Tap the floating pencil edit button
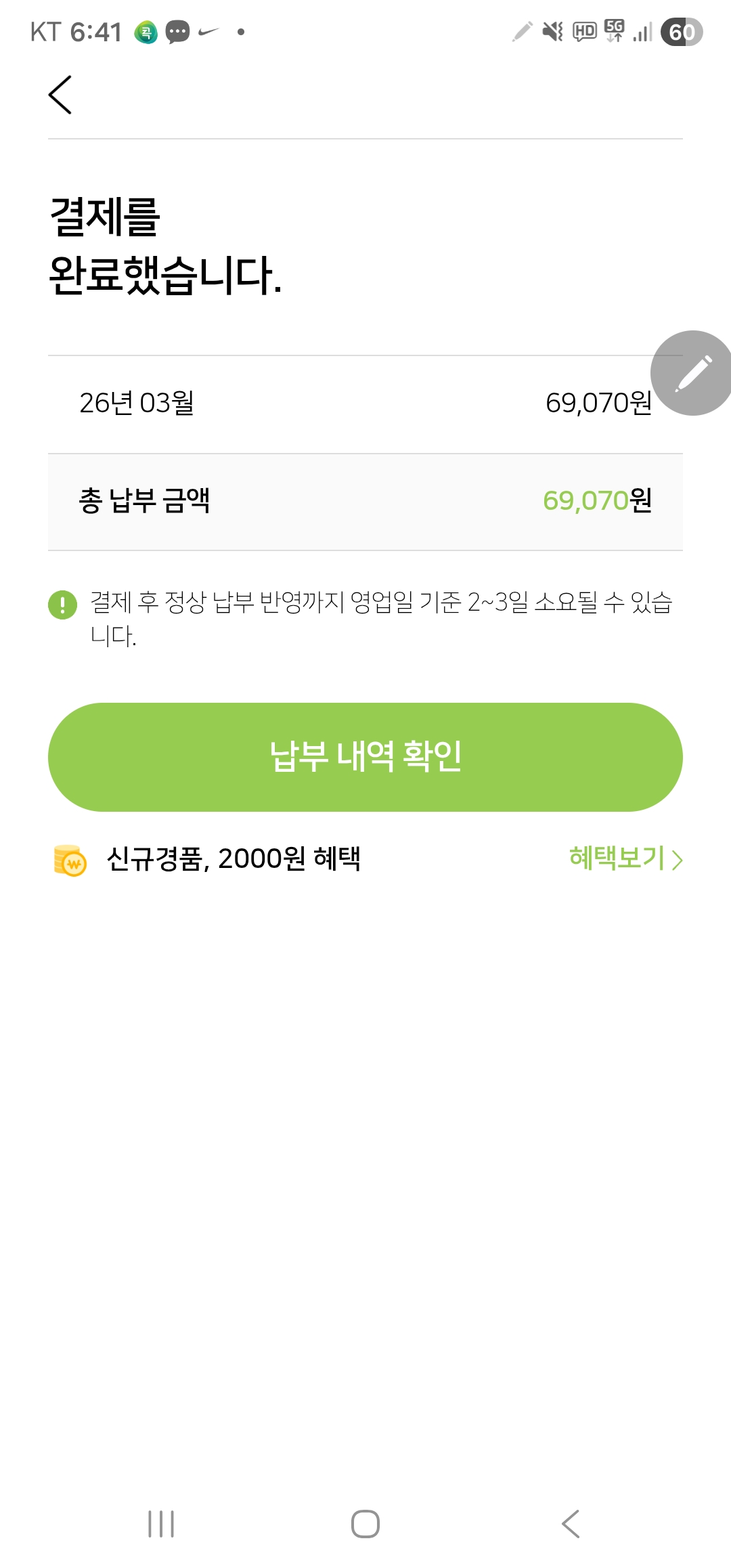The image size is (731, 1568). click(x=692, y=373)
